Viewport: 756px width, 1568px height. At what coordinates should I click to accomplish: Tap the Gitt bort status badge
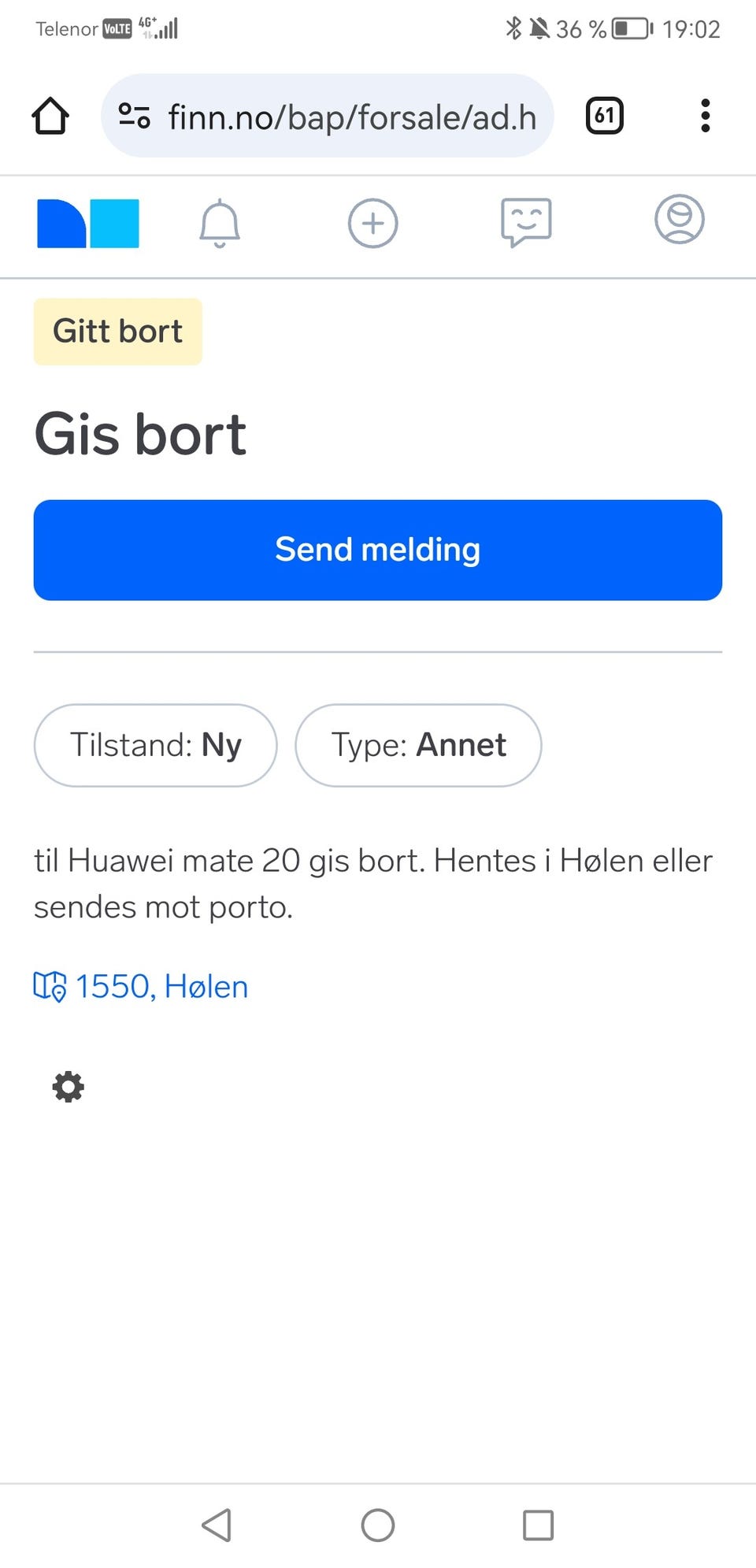click(x=117, y=331)
